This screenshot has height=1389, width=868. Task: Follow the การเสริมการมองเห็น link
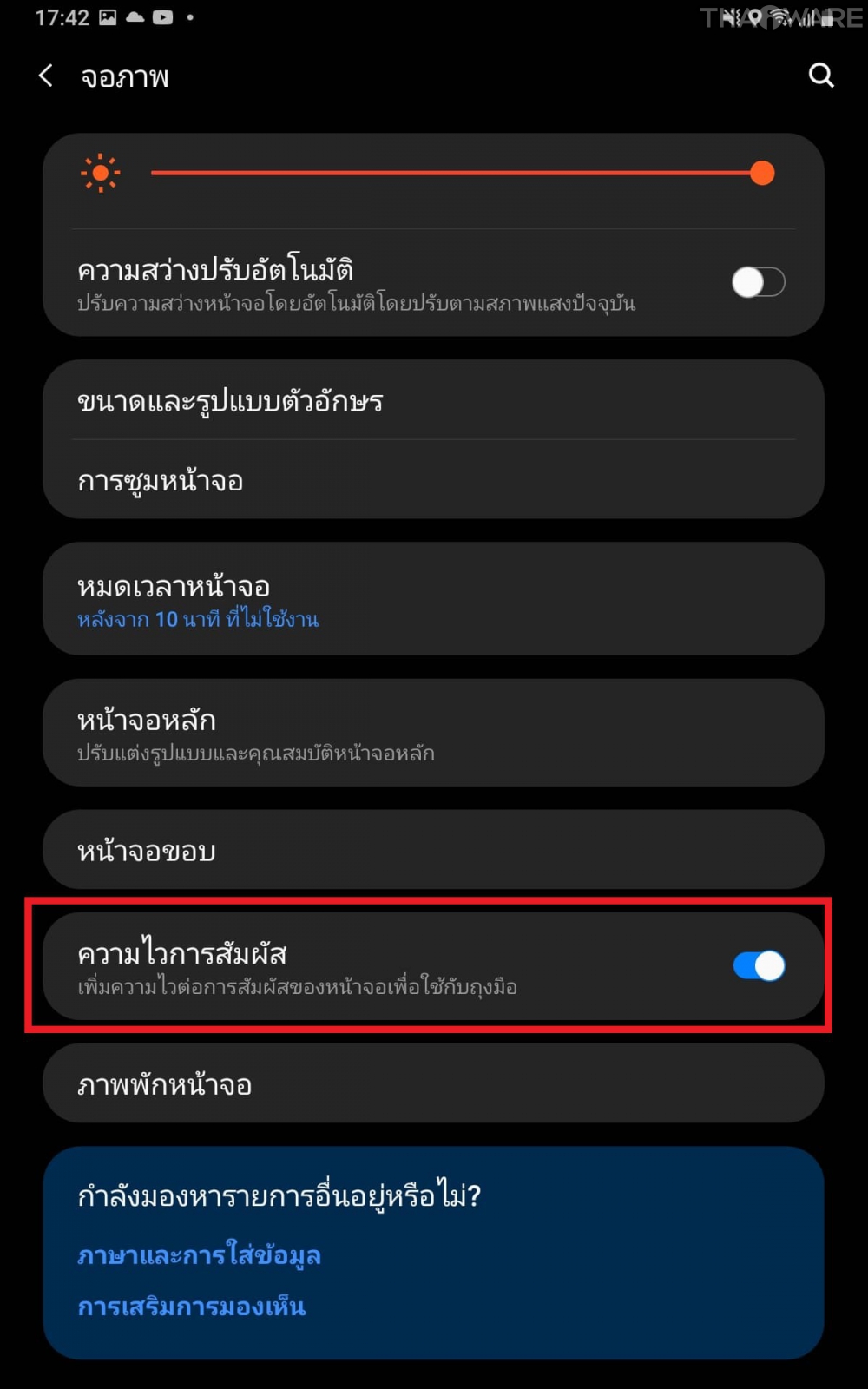(x=192, y=1307)
